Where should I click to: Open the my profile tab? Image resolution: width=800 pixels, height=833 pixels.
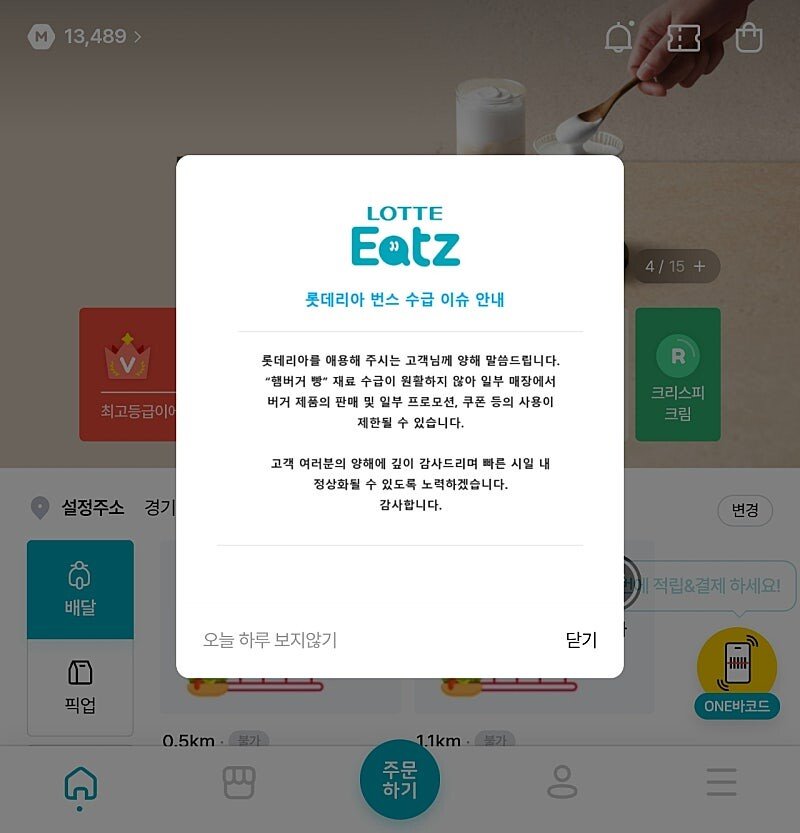pyautogui.click(x=562, y=782)
